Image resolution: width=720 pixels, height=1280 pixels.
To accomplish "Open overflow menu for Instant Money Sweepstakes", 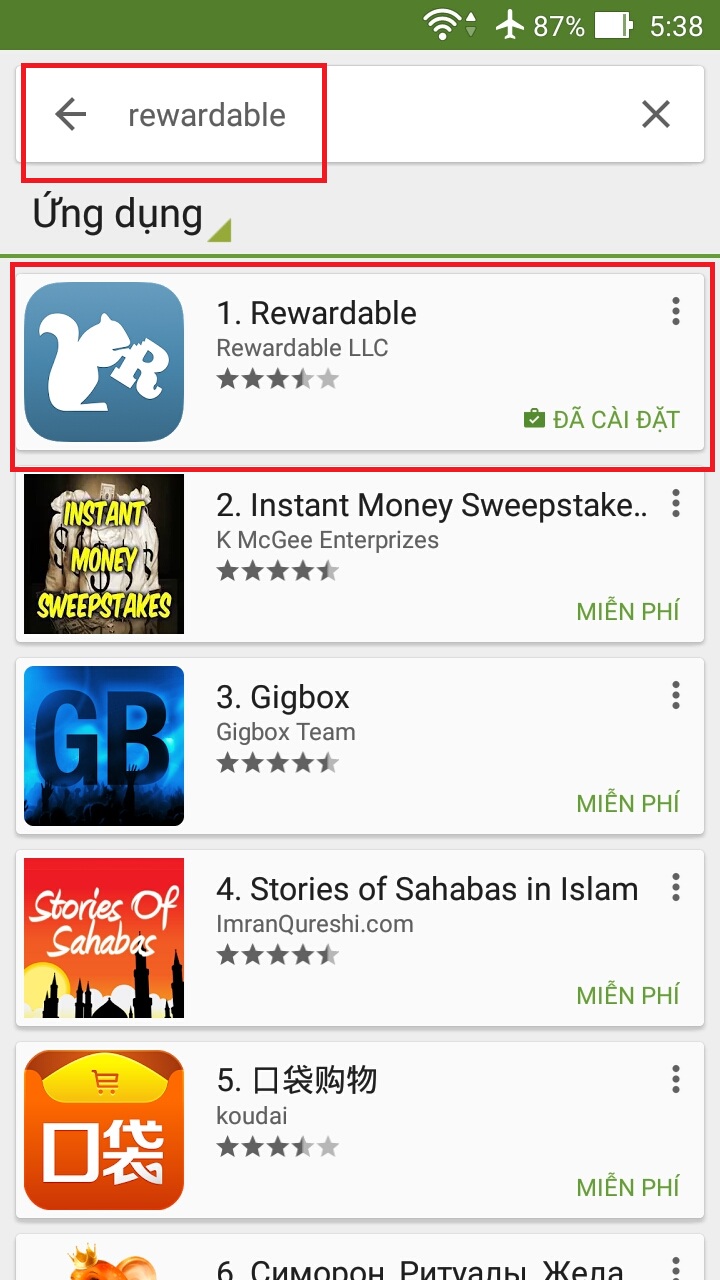I will [676, 502].
